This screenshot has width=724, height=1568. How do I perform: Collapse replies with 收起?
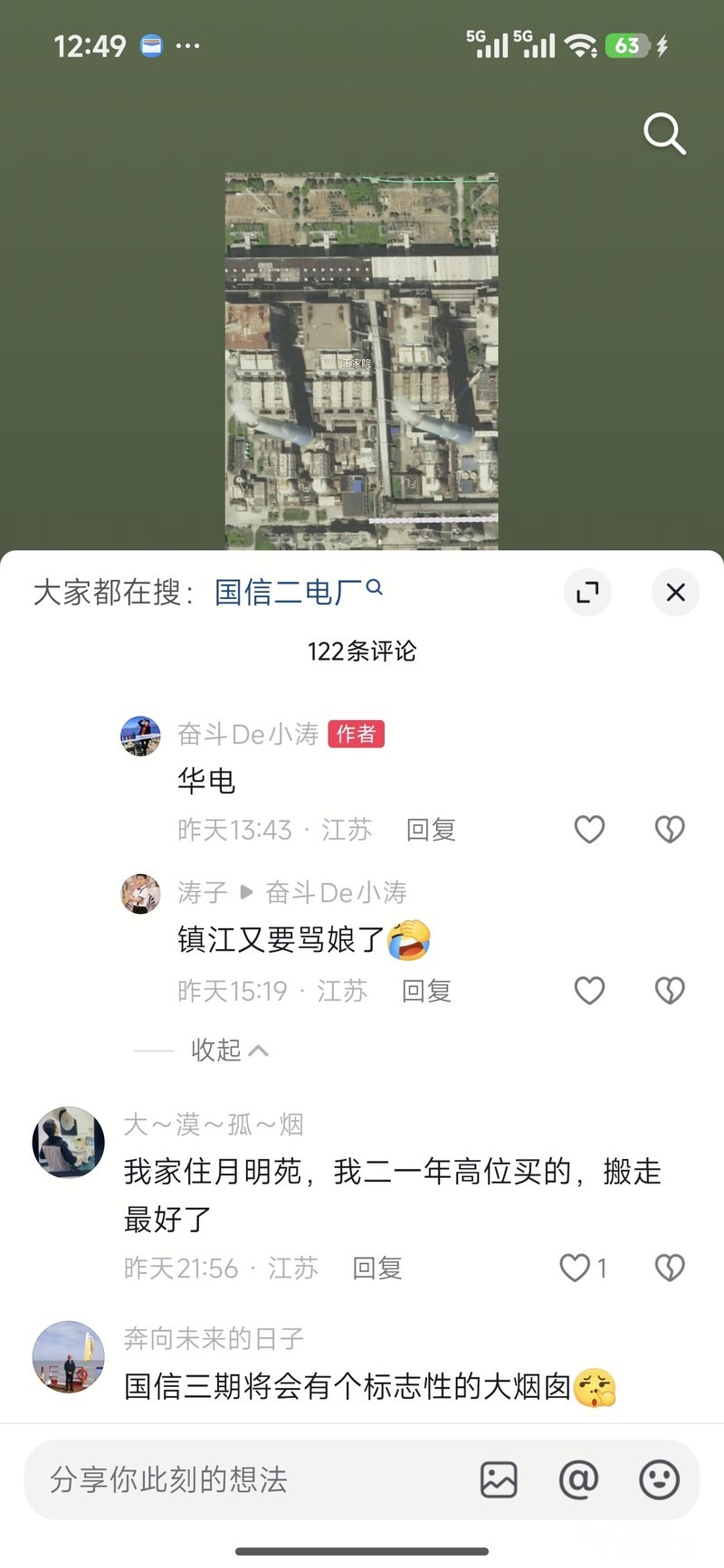pyautogui.click(x=228, y=1050)
